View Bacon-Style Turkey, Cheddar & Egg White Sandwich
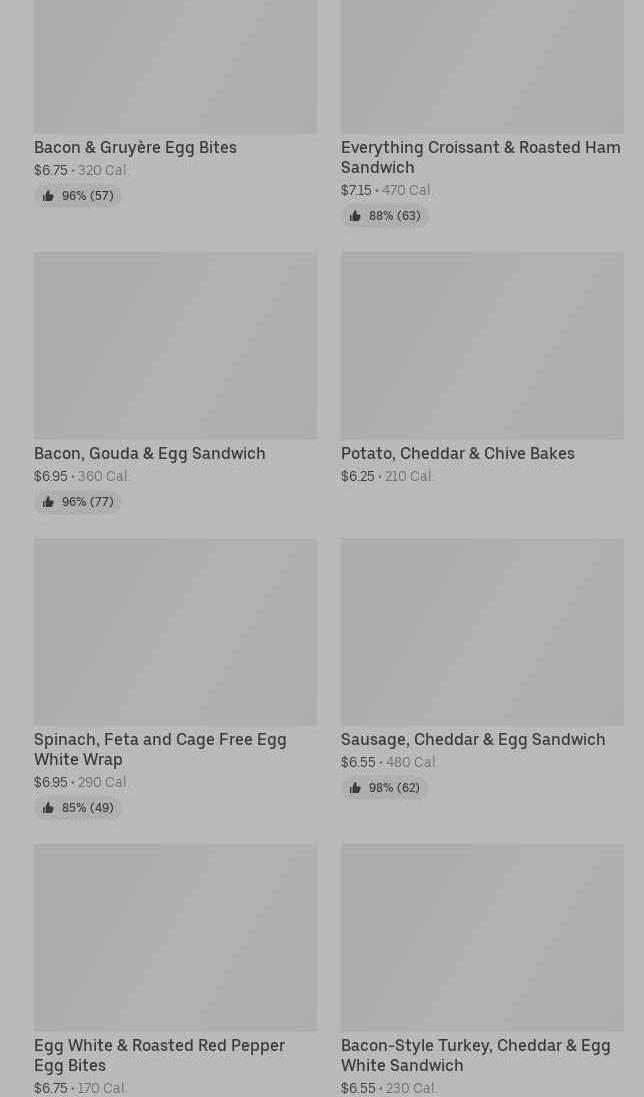644x1097 pixels. [x=482, y=970]
